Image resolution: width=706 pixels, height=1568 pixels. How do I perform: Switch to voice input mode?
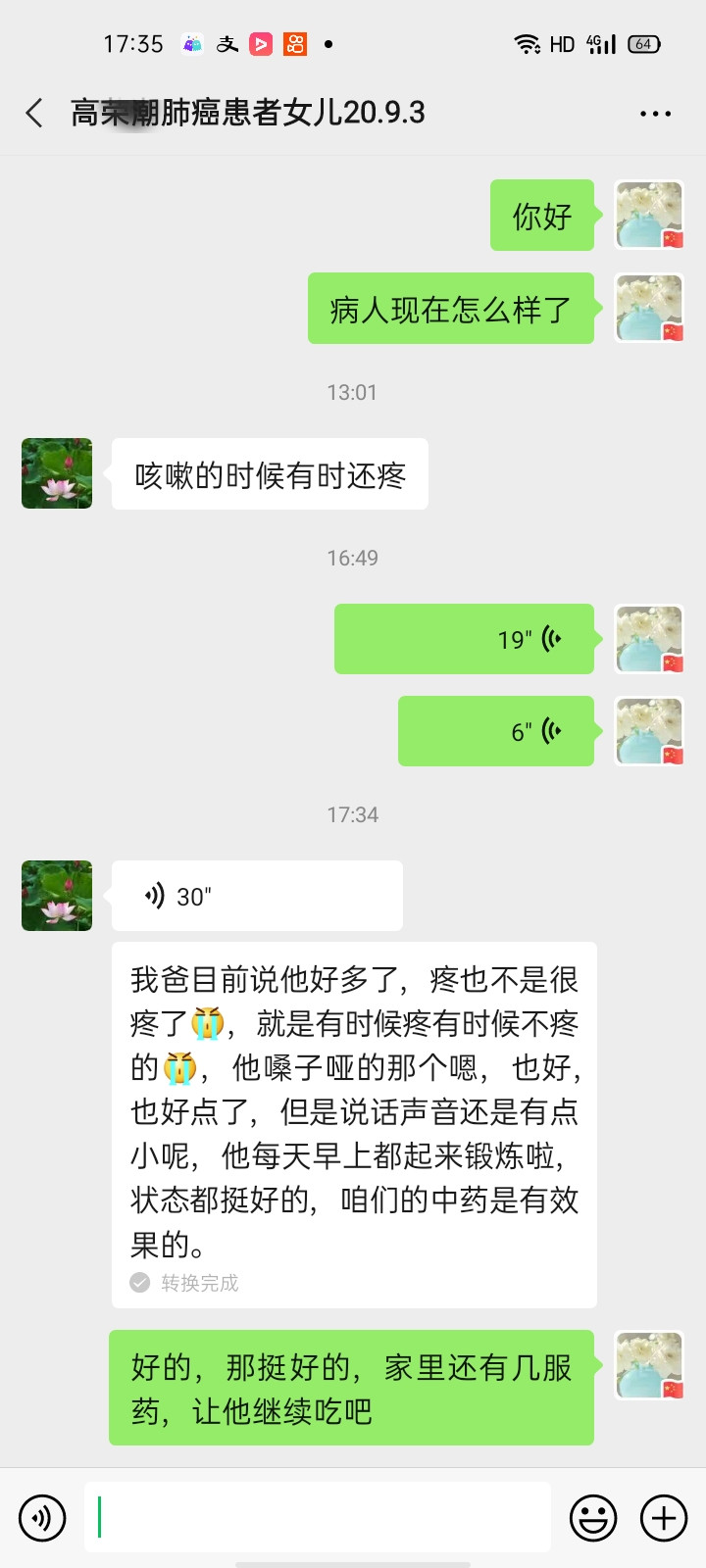[42, 1518]
